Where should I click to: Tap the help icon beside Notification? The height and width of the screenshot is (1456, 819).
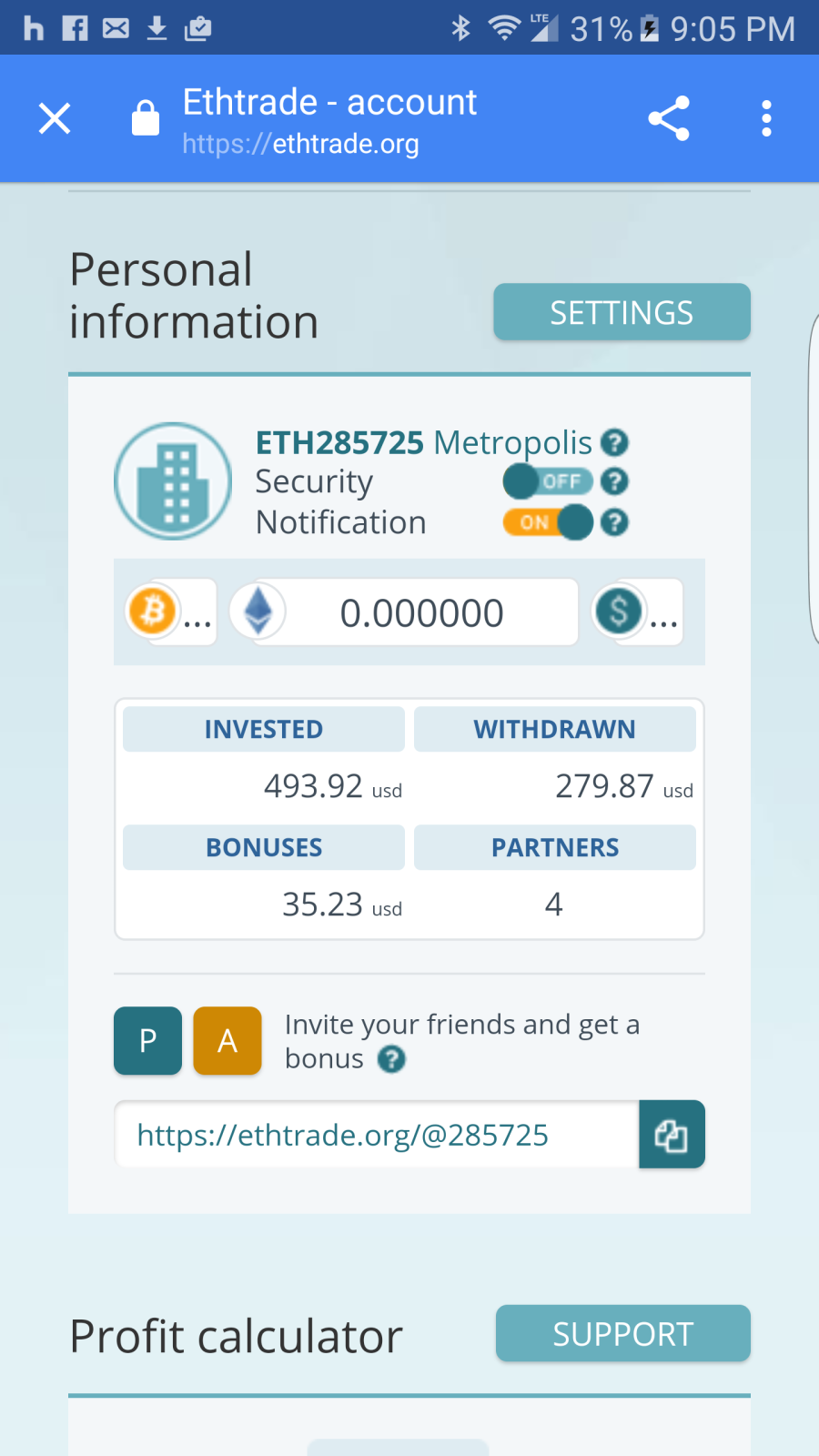click(x=615, y=522)
